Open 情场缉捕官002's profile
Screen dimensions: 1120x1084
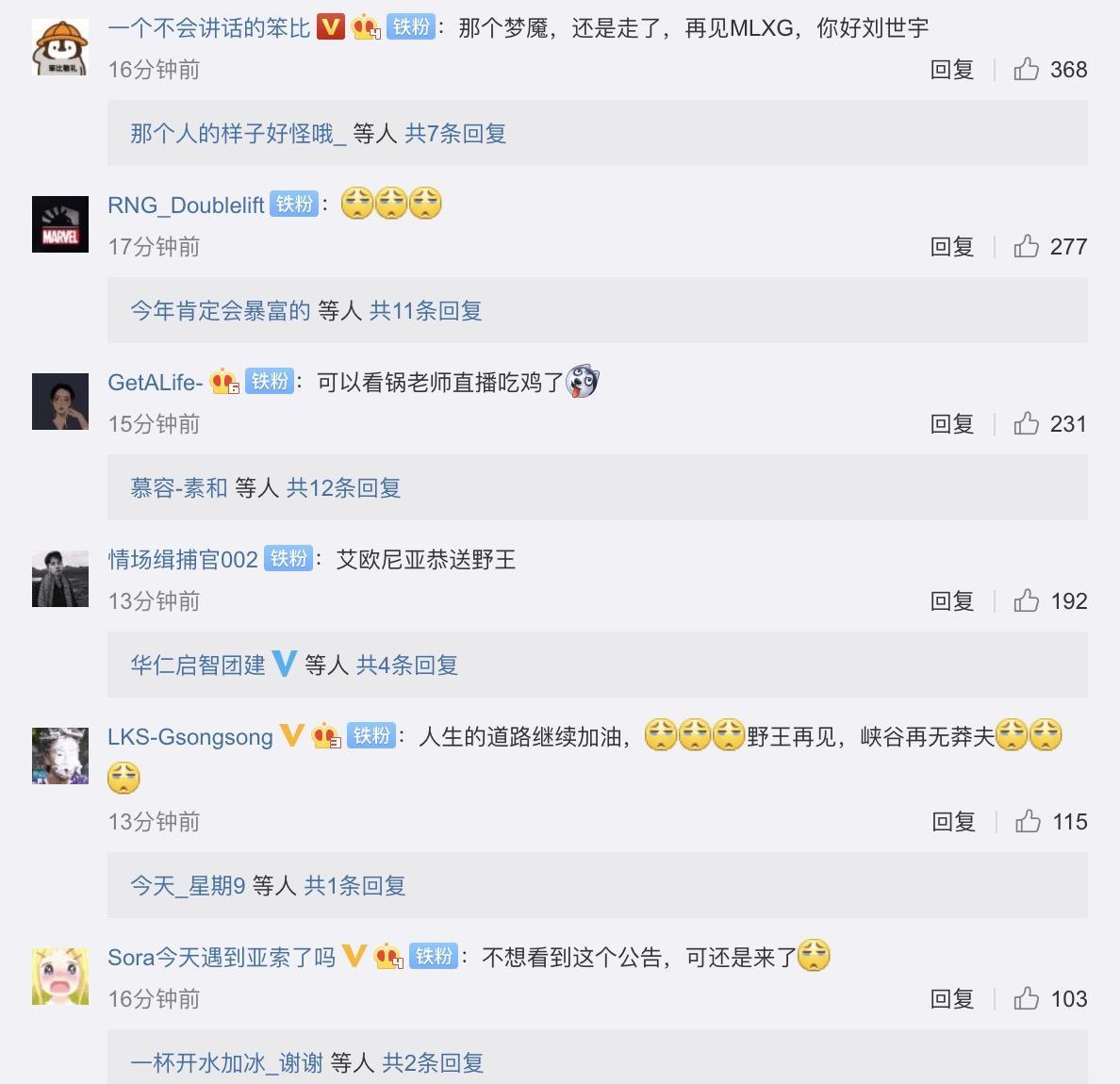pyautogui.click(x=183, y=559)
